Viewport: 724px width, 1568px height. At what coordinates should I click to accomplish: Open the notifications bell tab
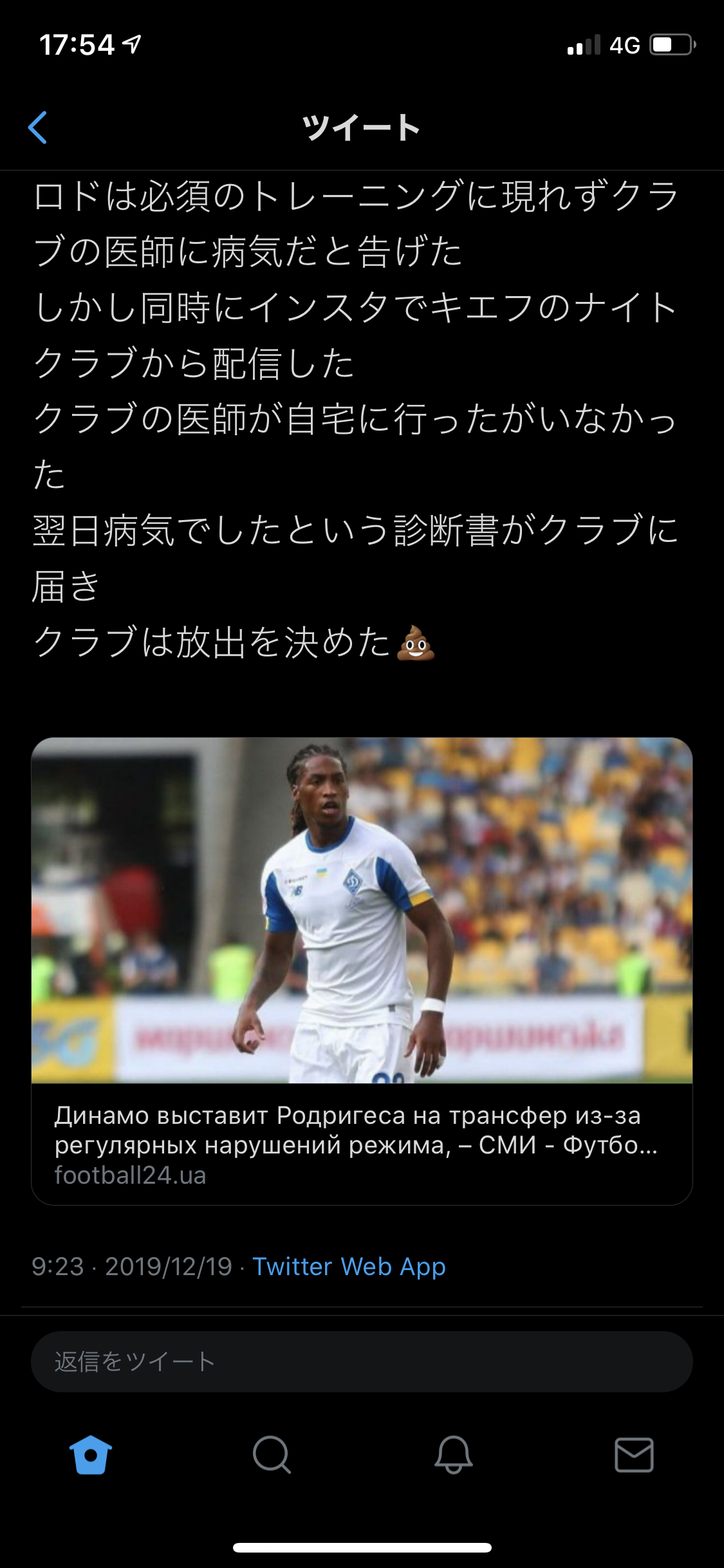click(453, 1455)
